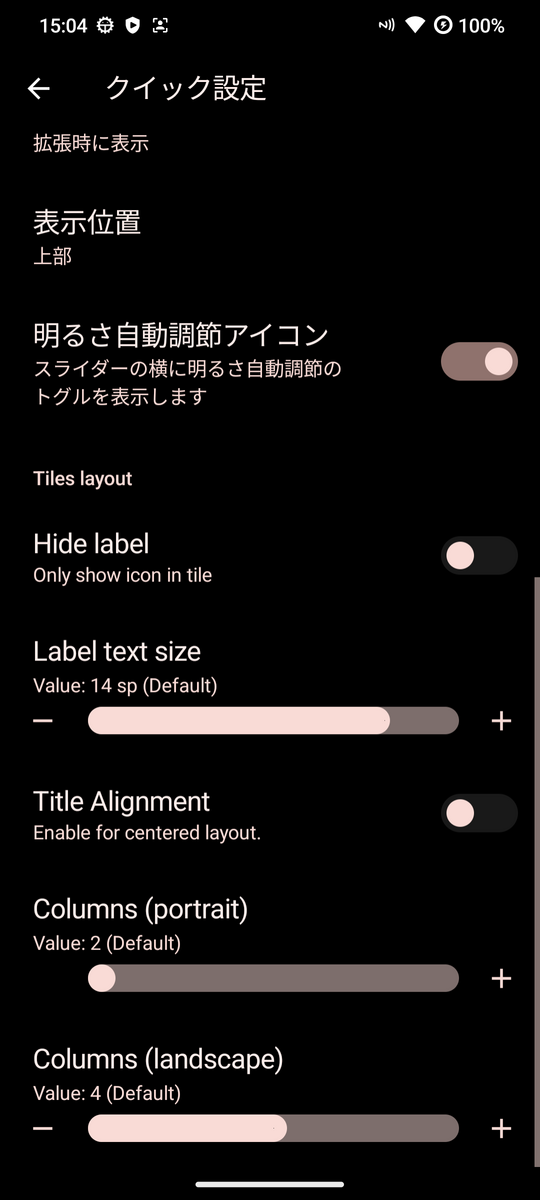
Task: Open the 表示位置 setting
Action: coord(270,237)
